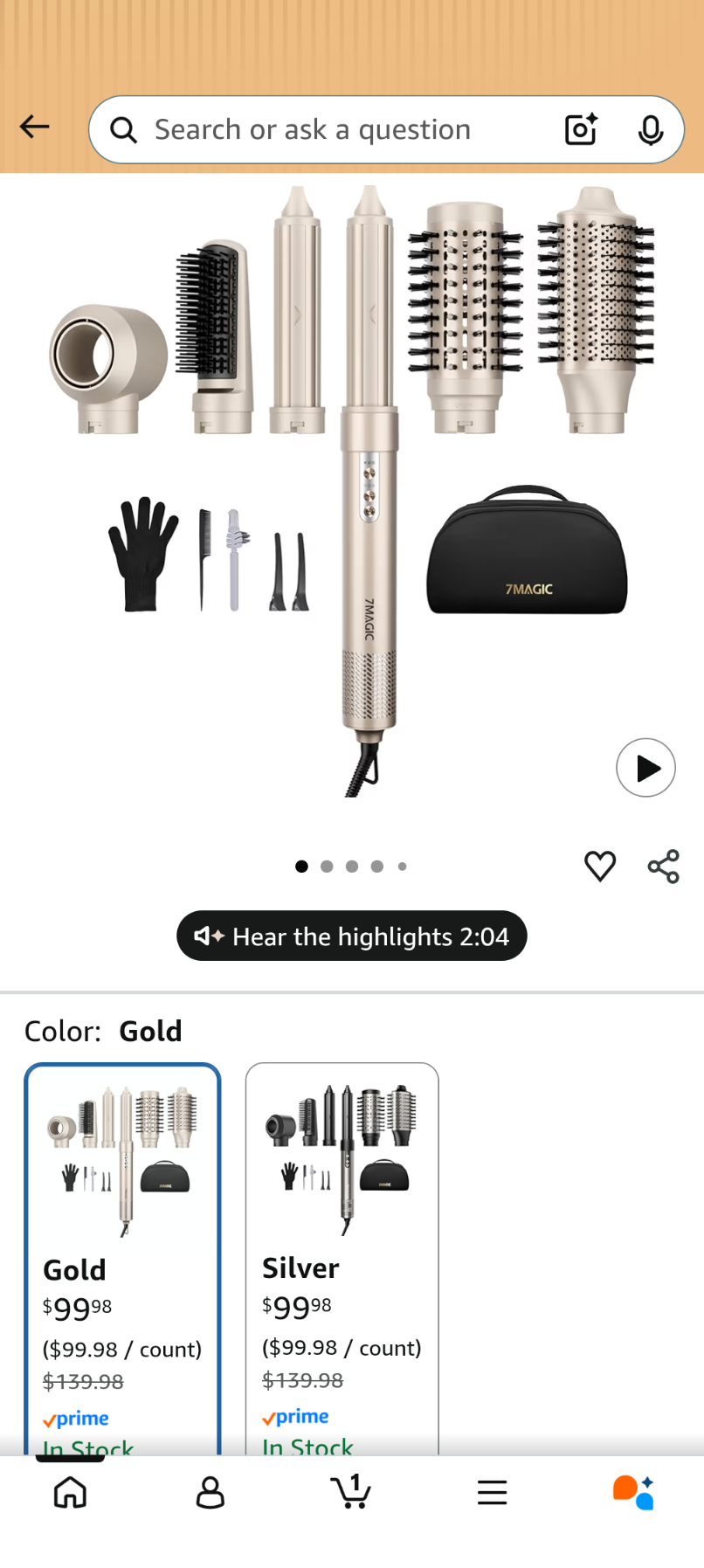704x1568 pixels.
Task: Share this product listing
Action: click(x=663, y=867)
